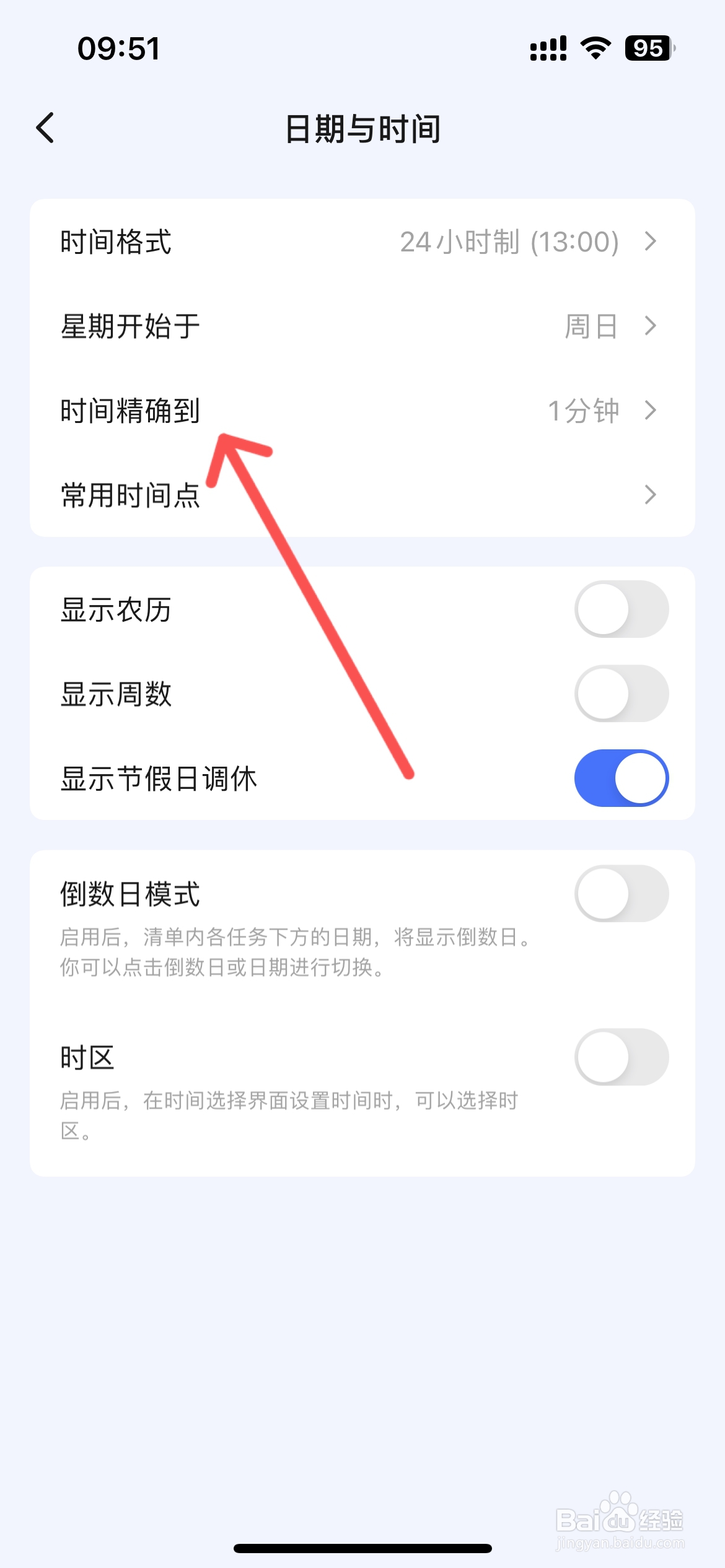This screenshot has width=725, height=1568.
Task: Enable the 时区 switch
Action: [622, 1059]
